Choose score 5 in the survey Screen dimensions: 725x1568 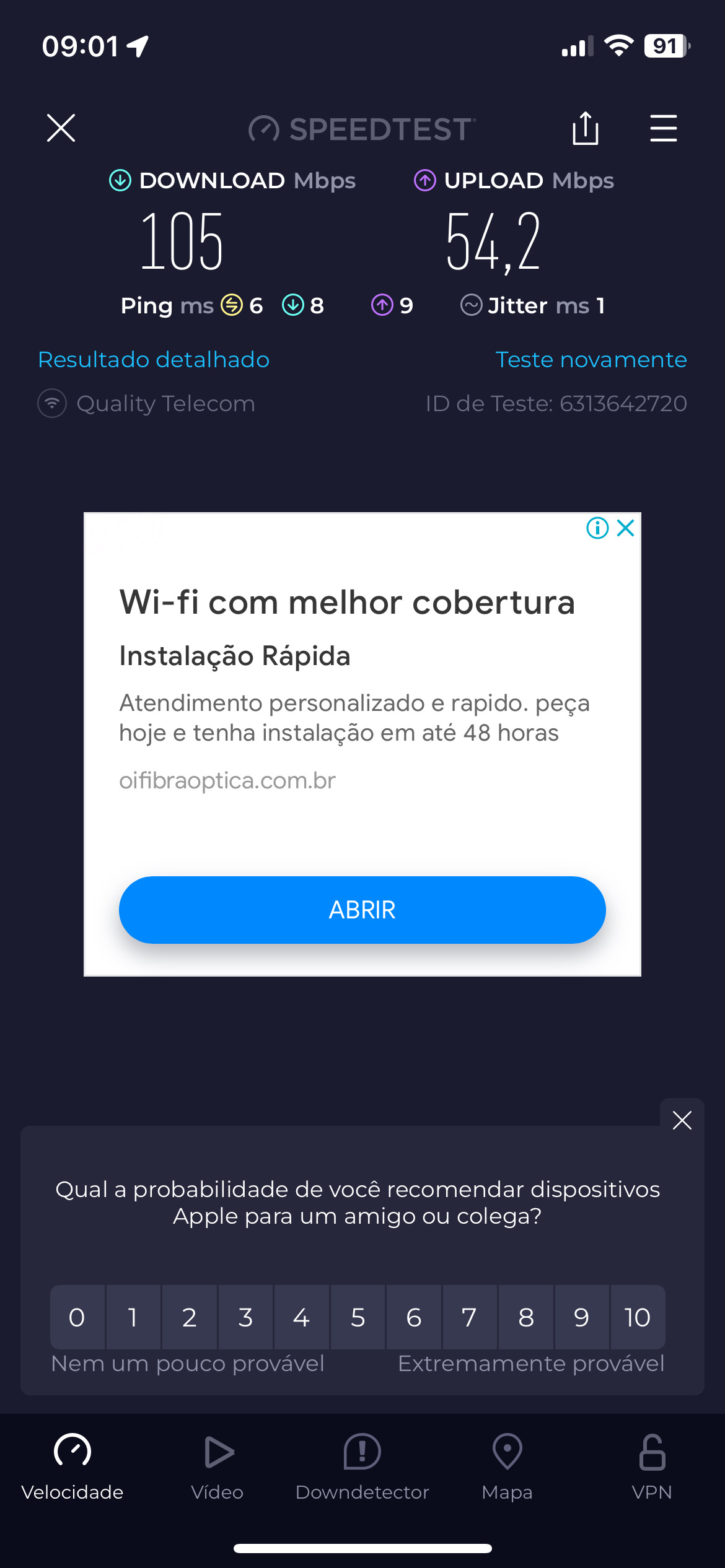pos(358,1317)
